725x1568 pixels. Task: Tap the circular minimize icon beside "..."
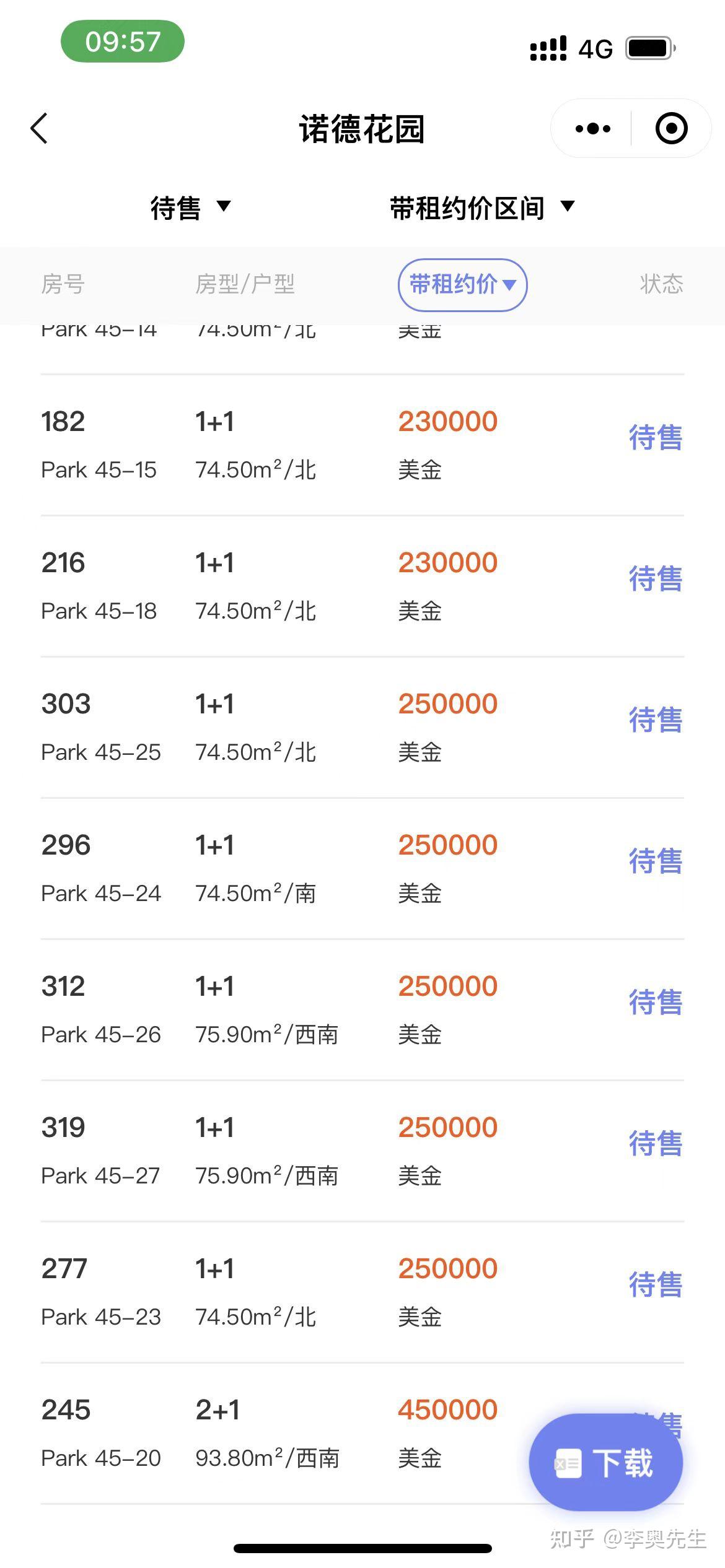(670, 128)
